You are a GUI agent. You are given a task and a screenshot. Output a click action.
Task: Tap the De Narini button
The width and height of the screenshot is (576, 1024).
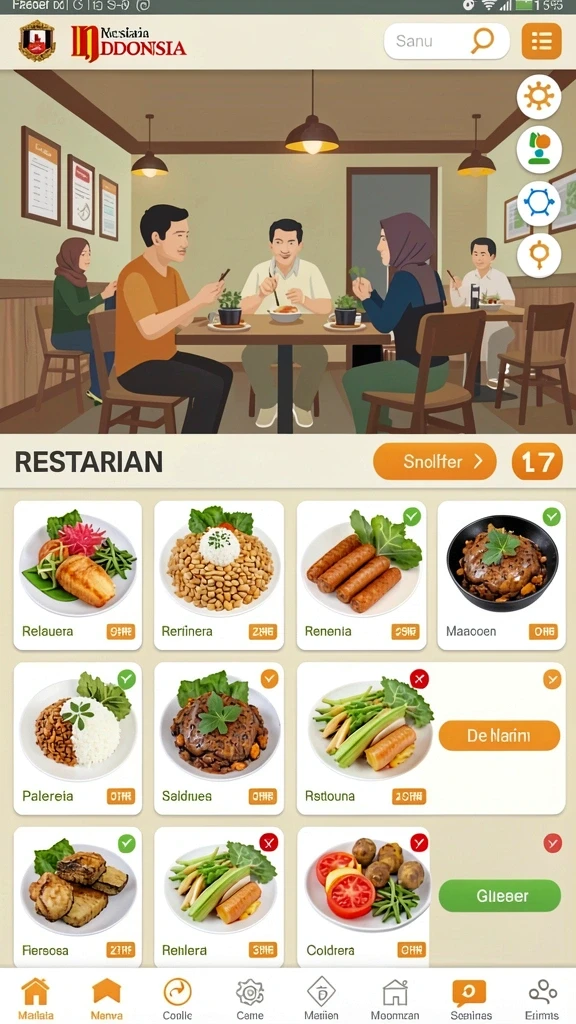tap(499, 736)
